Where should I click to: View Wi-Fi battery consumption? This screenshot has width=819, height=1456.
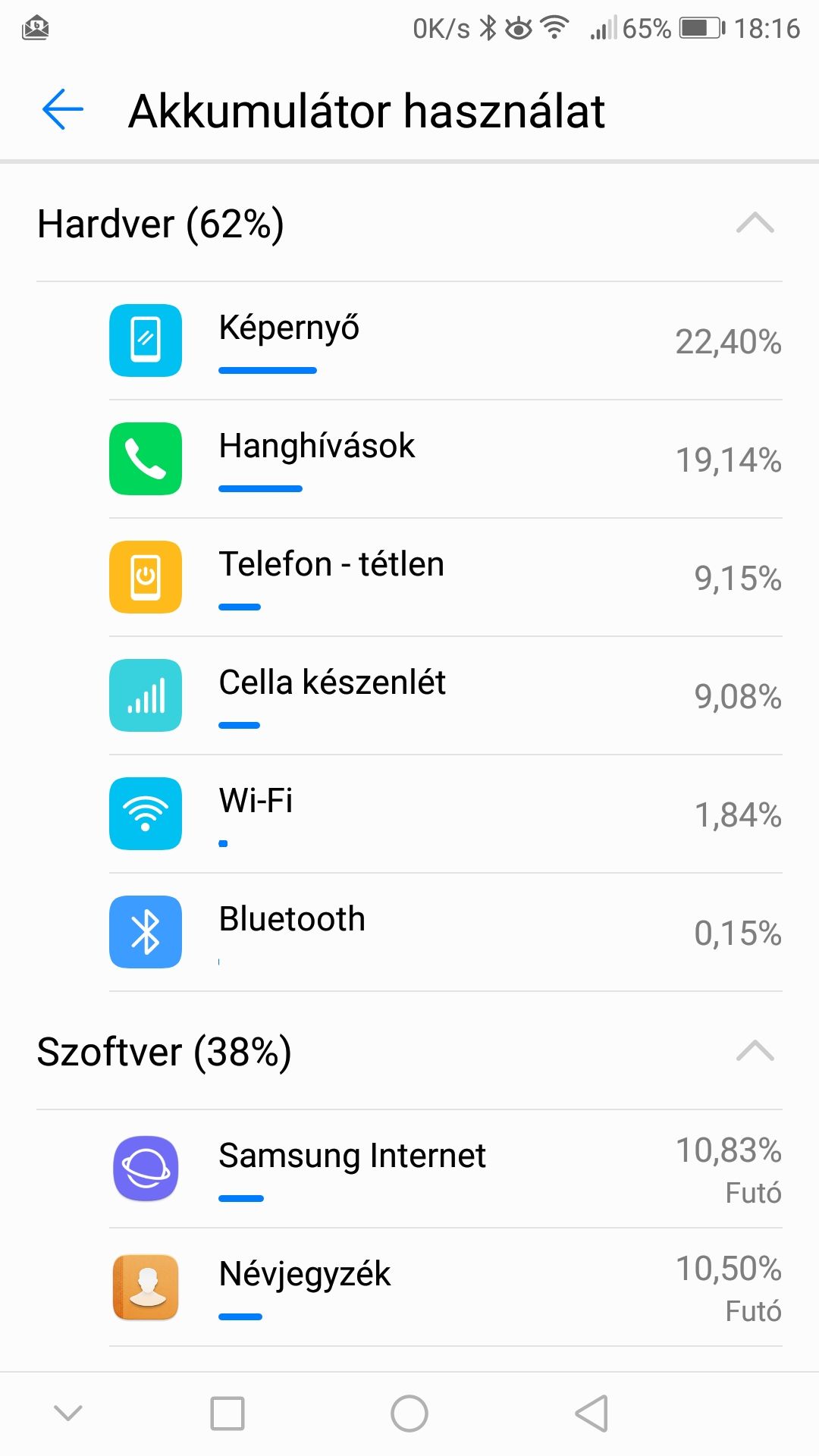pos(446,814)
